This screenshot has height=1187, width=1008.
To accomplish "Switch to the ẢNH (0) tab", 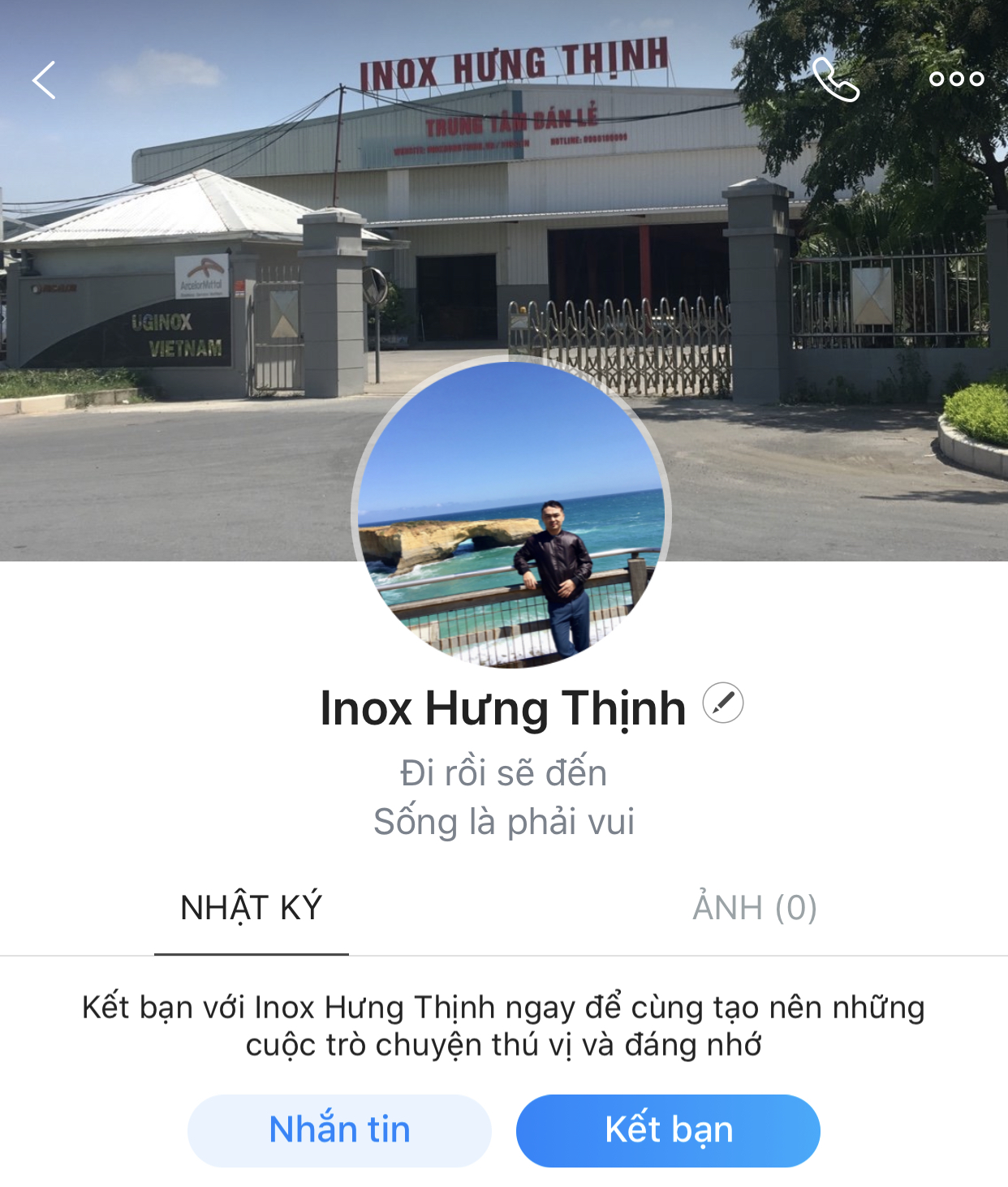I will [x=754, y=907].
